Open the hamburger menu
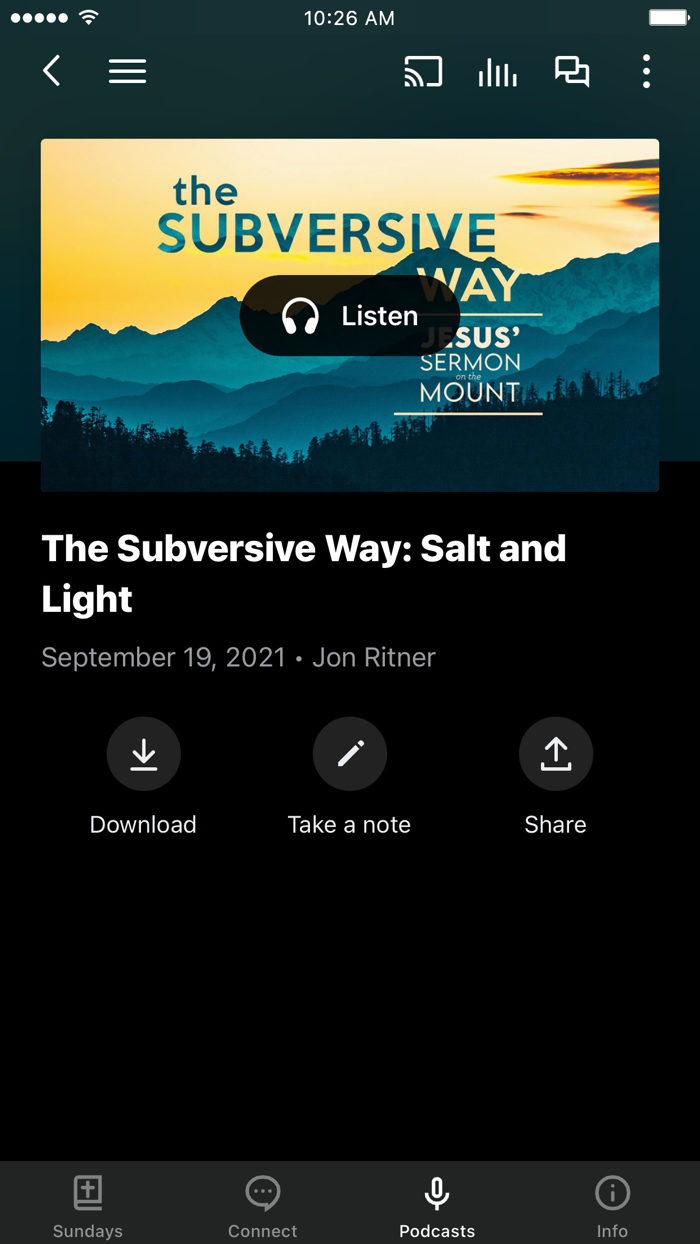 point(127,71)
